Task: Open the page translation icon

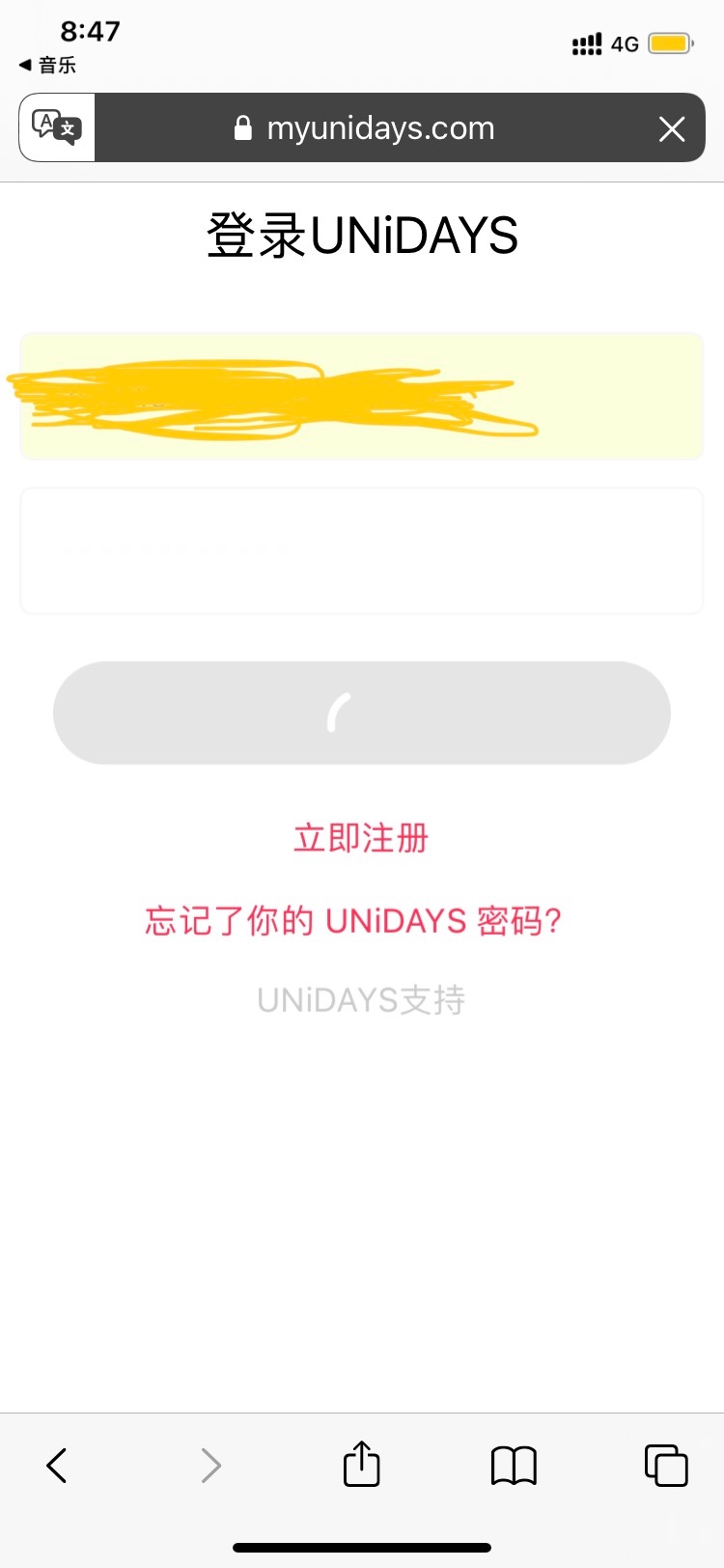Action: [x=57, y=127]
